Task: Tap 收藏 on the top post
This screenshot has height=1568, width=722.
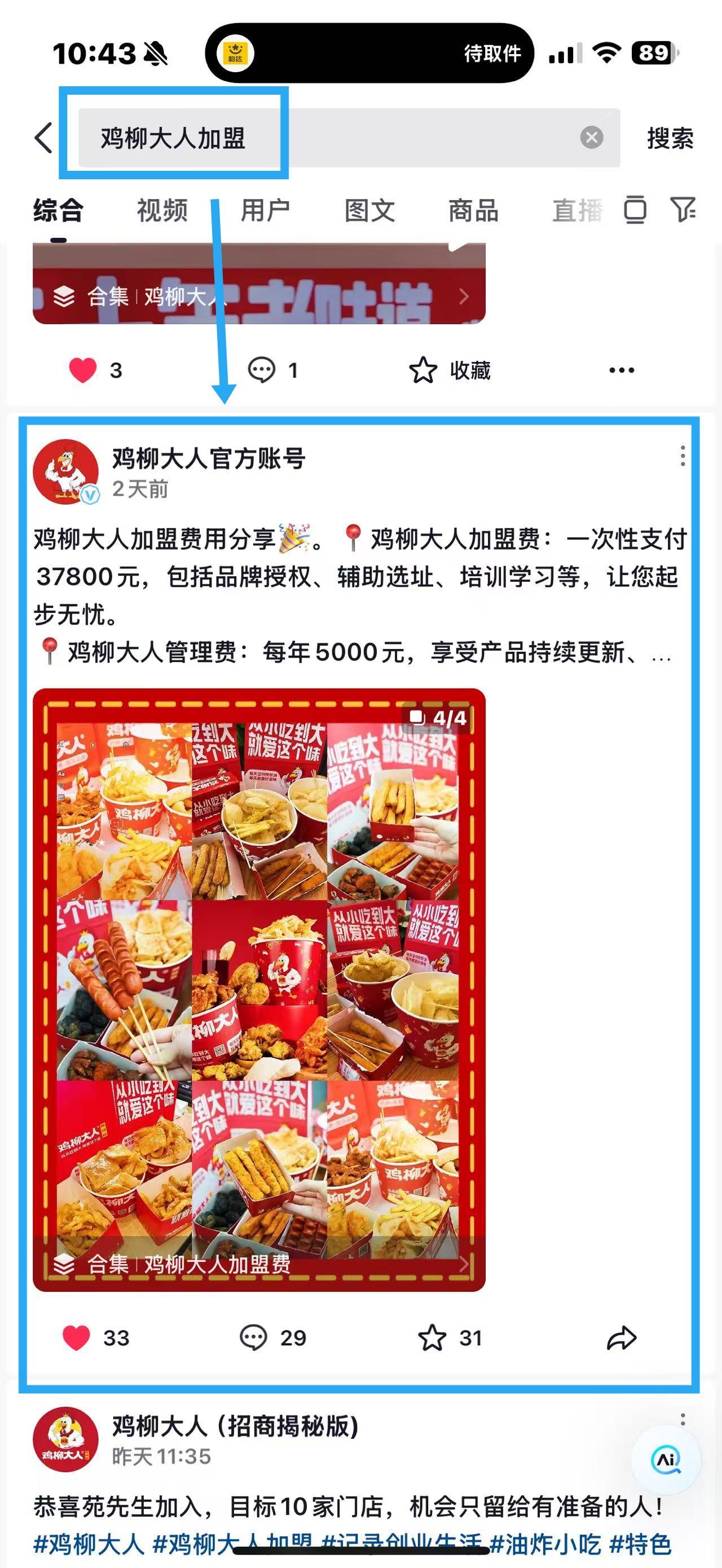Action: click(450, 370)
